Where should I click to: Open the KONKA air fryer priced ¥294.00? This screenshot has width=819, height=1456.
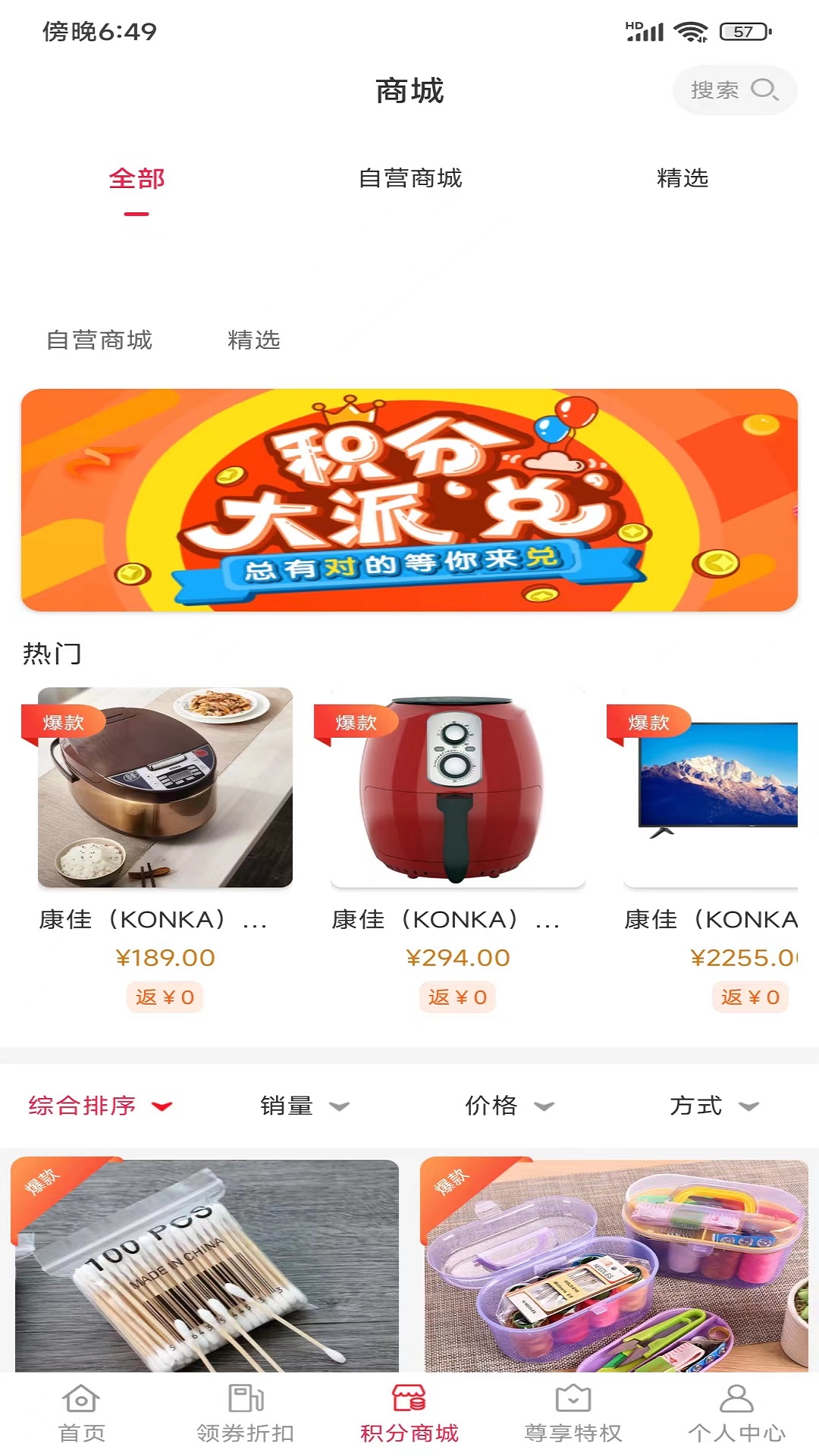click(457, 787)
